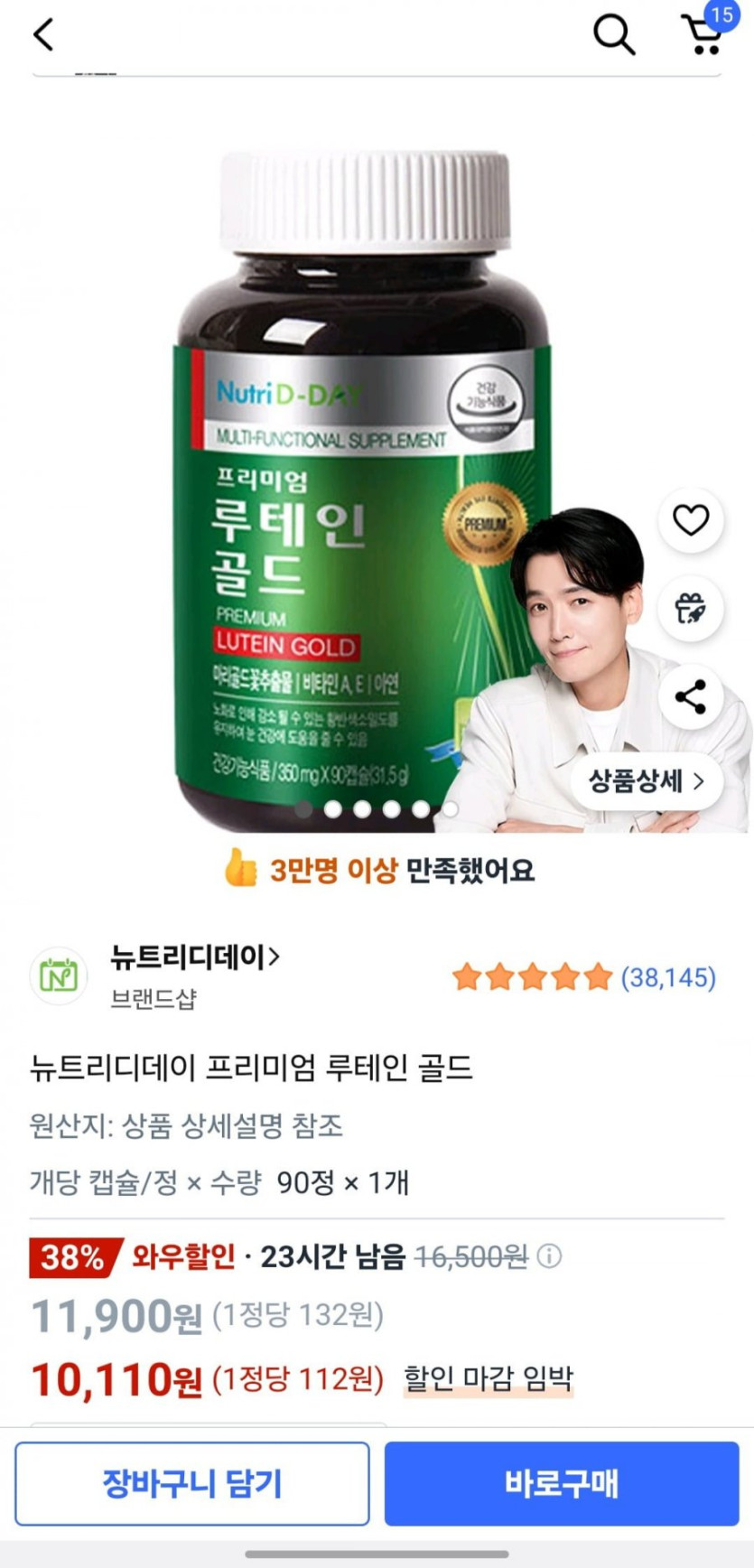The width and height of the screenshot is (754, 1568).
Task: Buy now with 바로구매
Action: coord(562,1483)
